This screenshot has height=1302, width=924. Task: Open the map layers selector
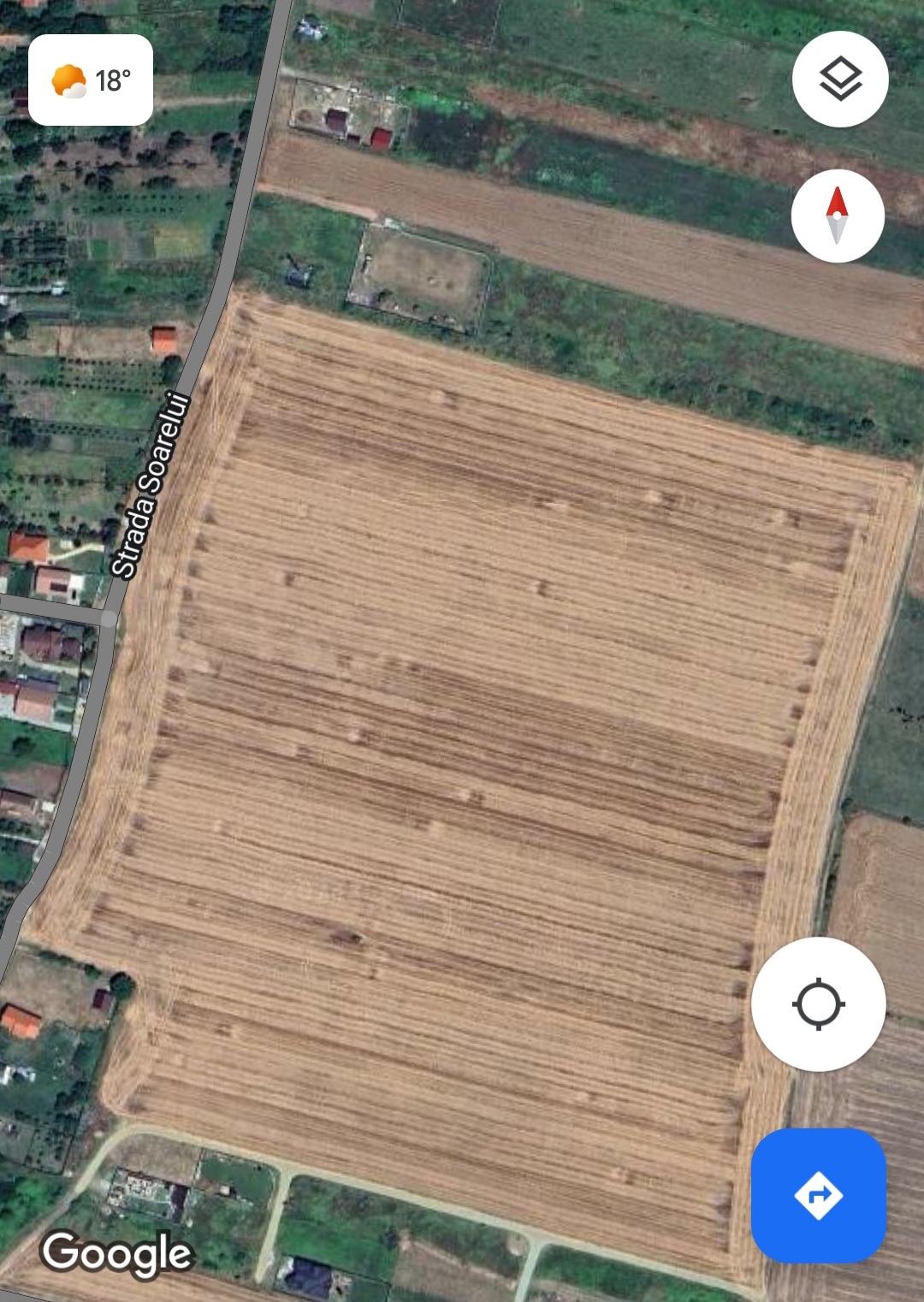point(840,80)
